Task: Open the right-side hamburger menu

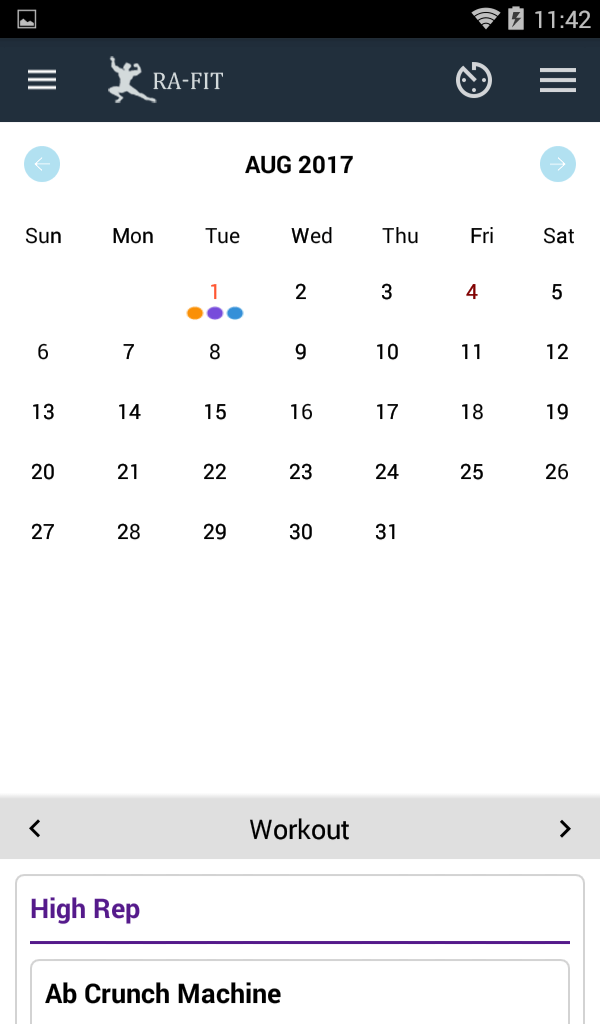Action: (x=558, y=81)
